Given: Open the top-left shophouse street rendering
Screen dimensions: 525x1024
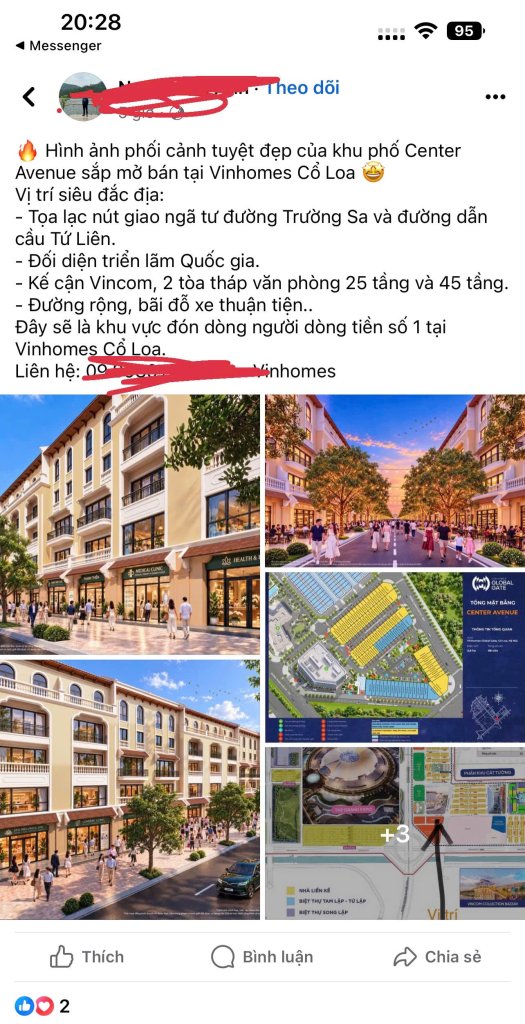Looking at the screenshot, I should coord(130,524).
